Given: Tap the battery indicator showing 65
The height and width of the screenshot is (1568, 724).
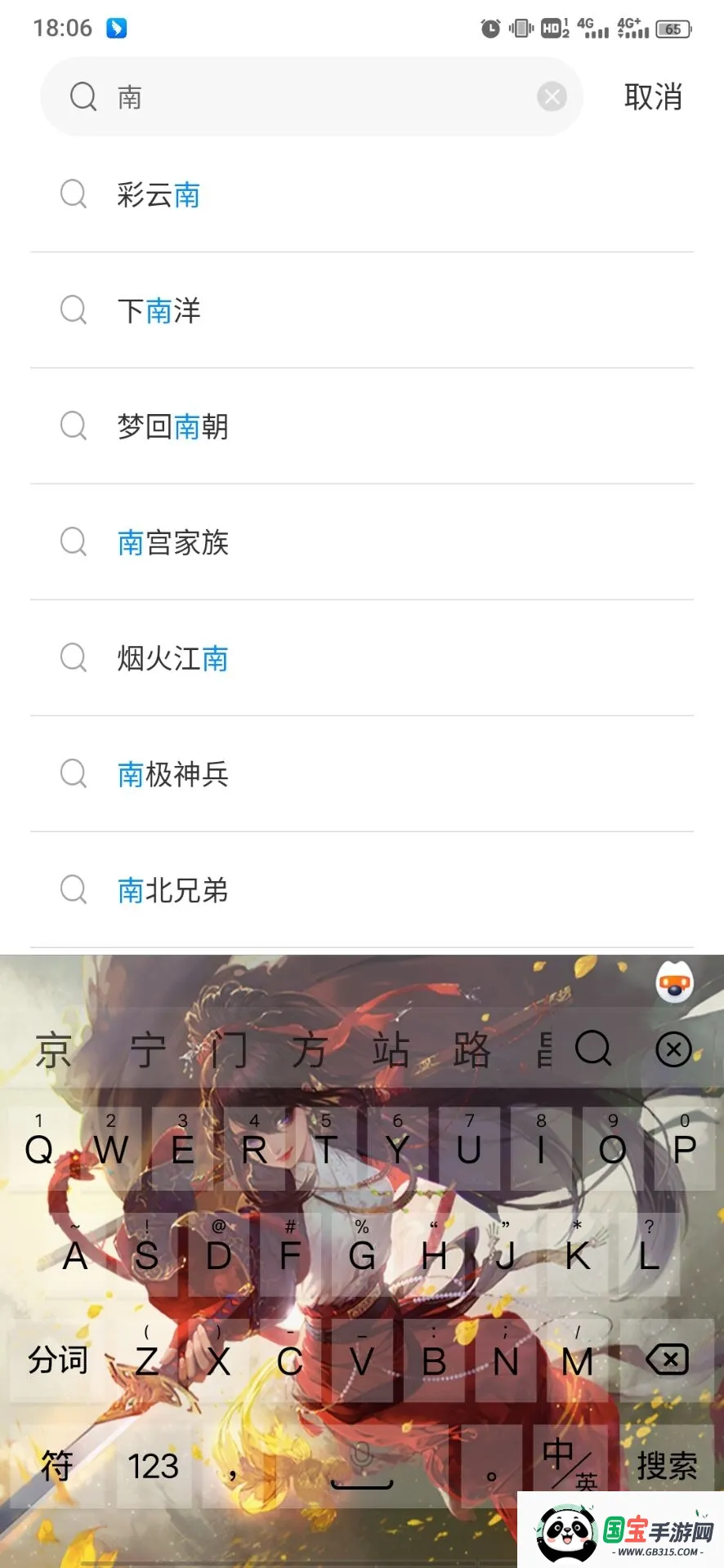Looking at the screenshot, I should 670,27.
